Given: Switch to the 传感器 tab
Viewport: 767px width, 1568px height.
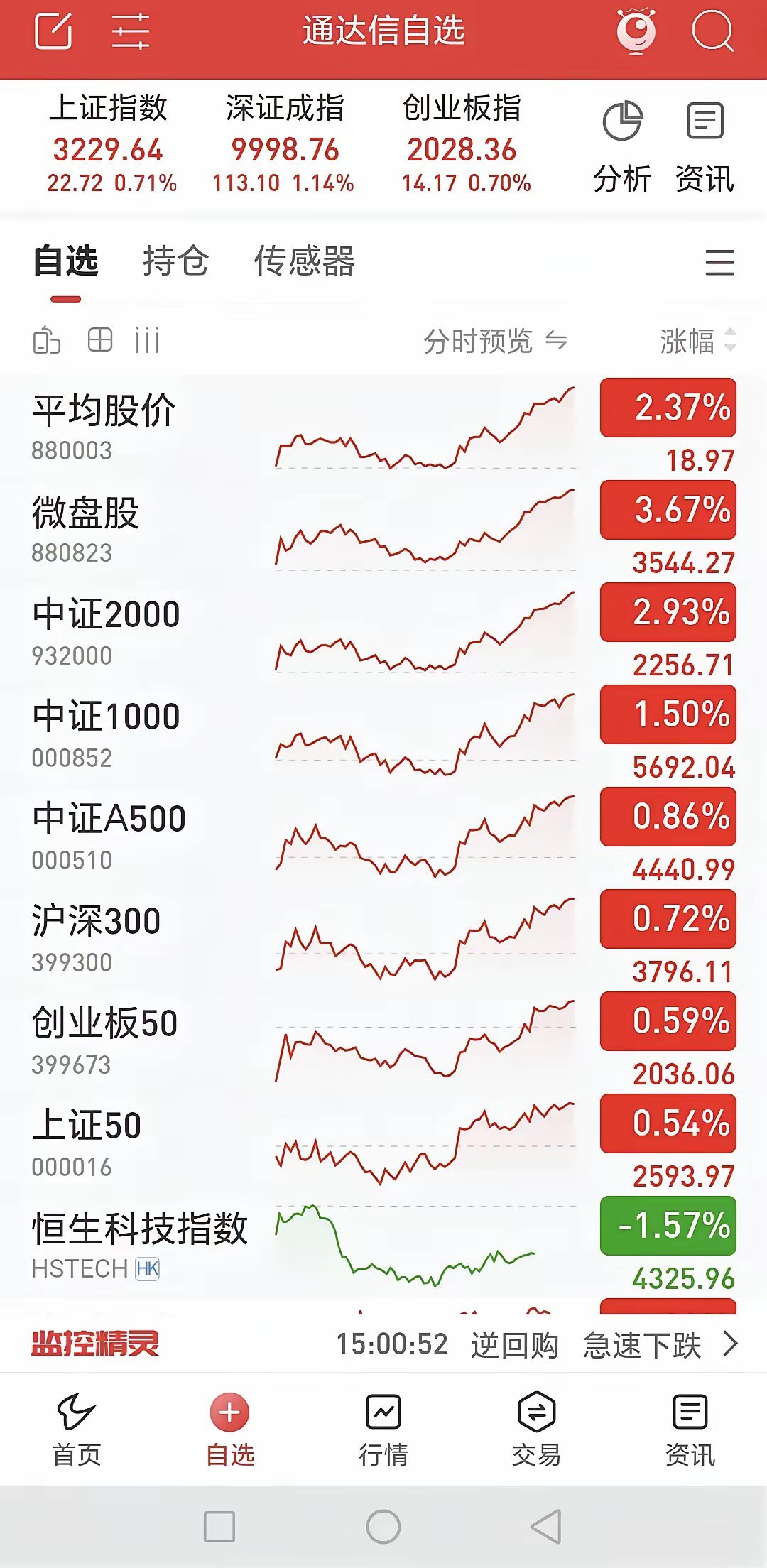Looking at the screenshot, I should coord(304,261).
